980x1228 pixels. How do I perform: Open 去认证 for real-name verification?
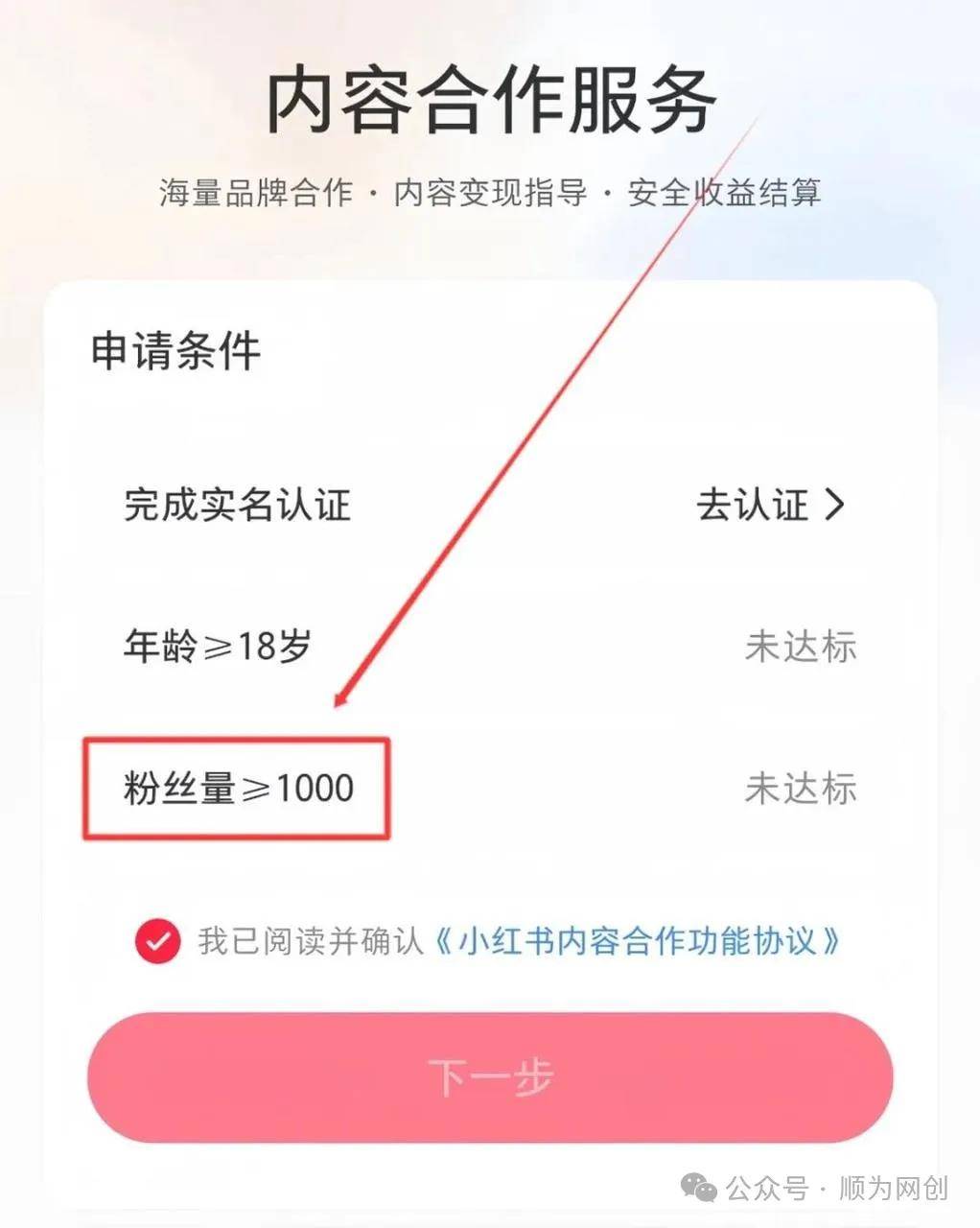pos(770,505)
